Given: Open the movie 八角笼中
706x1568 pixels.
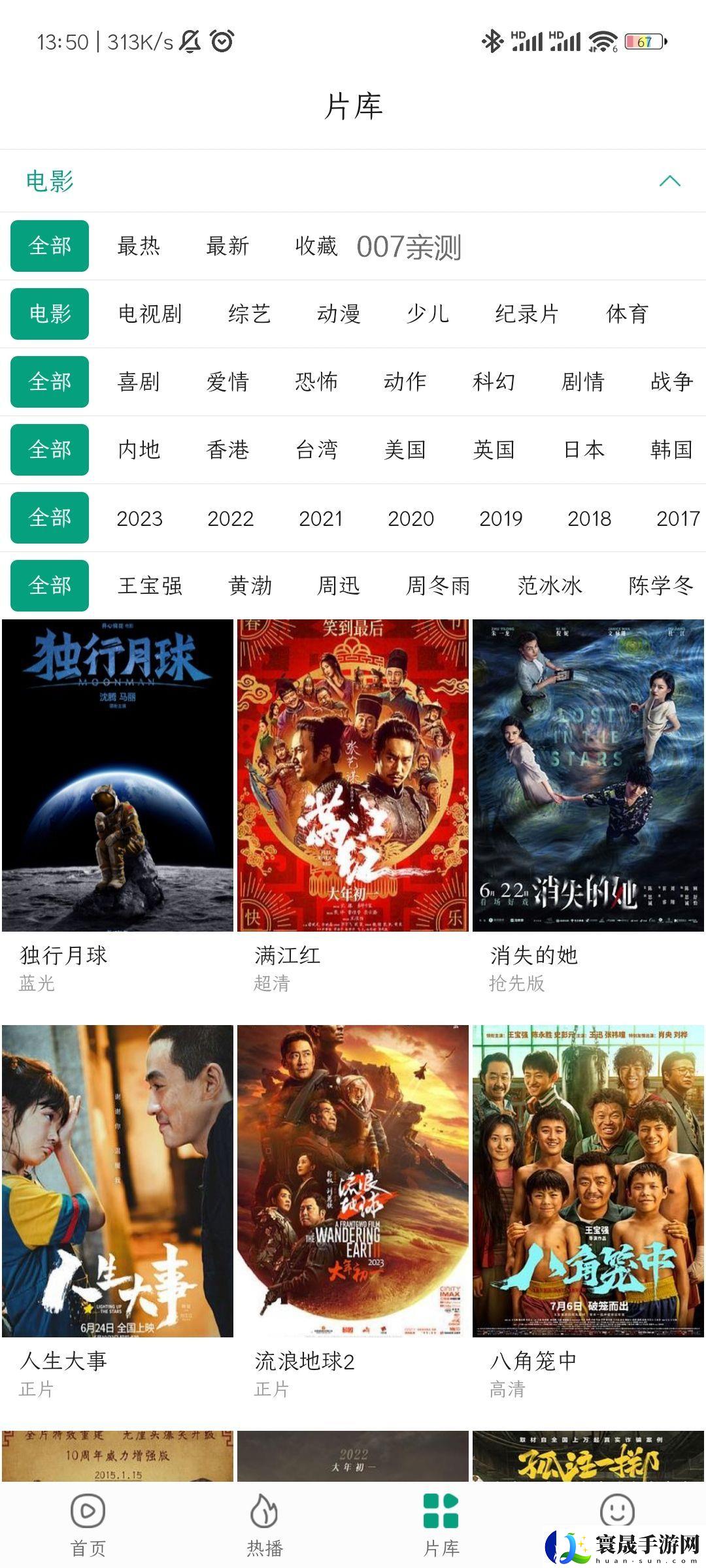Looking at the screenshot, I should (x=588, y=1181).
